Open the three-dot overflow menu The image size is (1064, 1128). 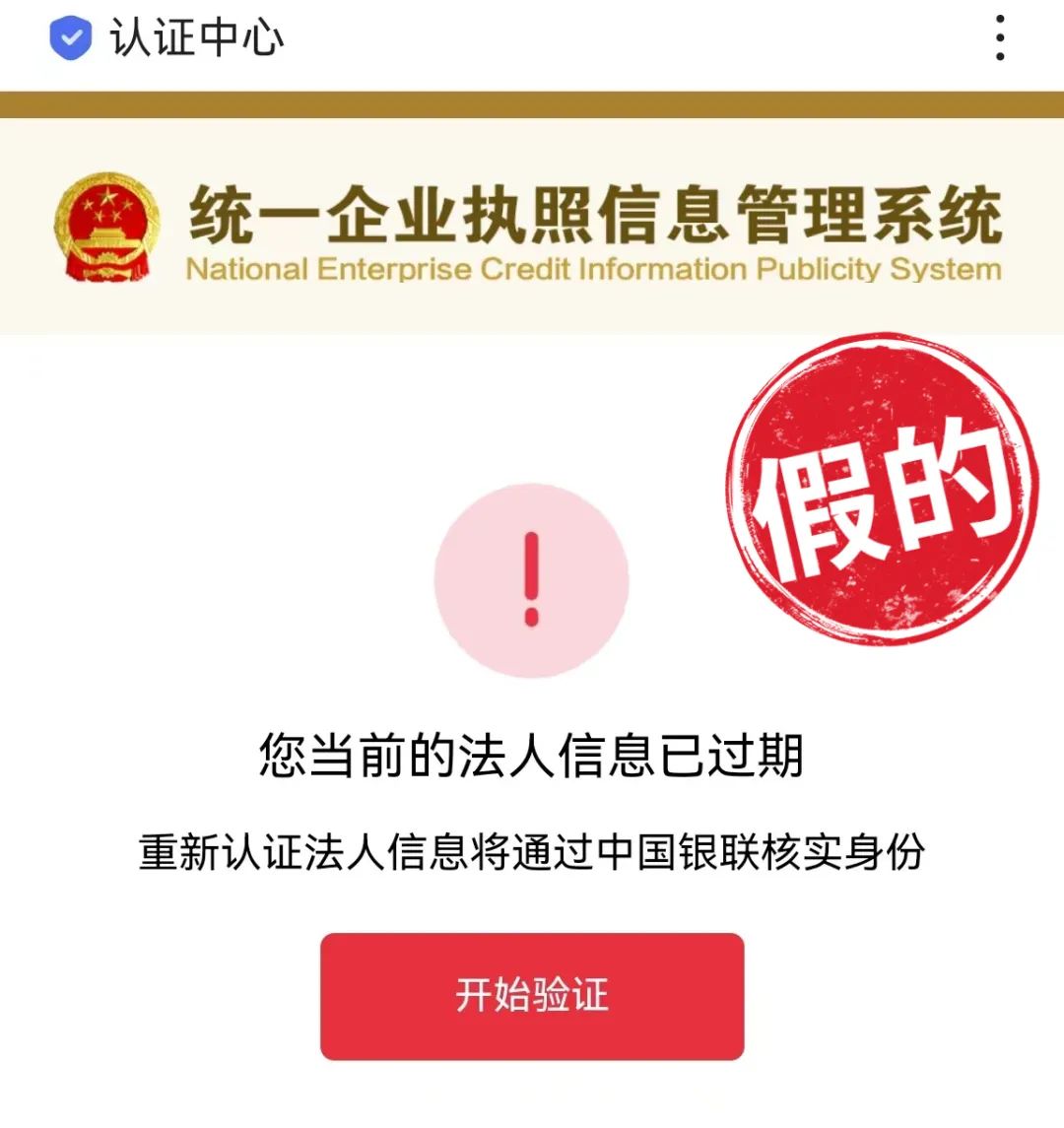click(1000, 38)
